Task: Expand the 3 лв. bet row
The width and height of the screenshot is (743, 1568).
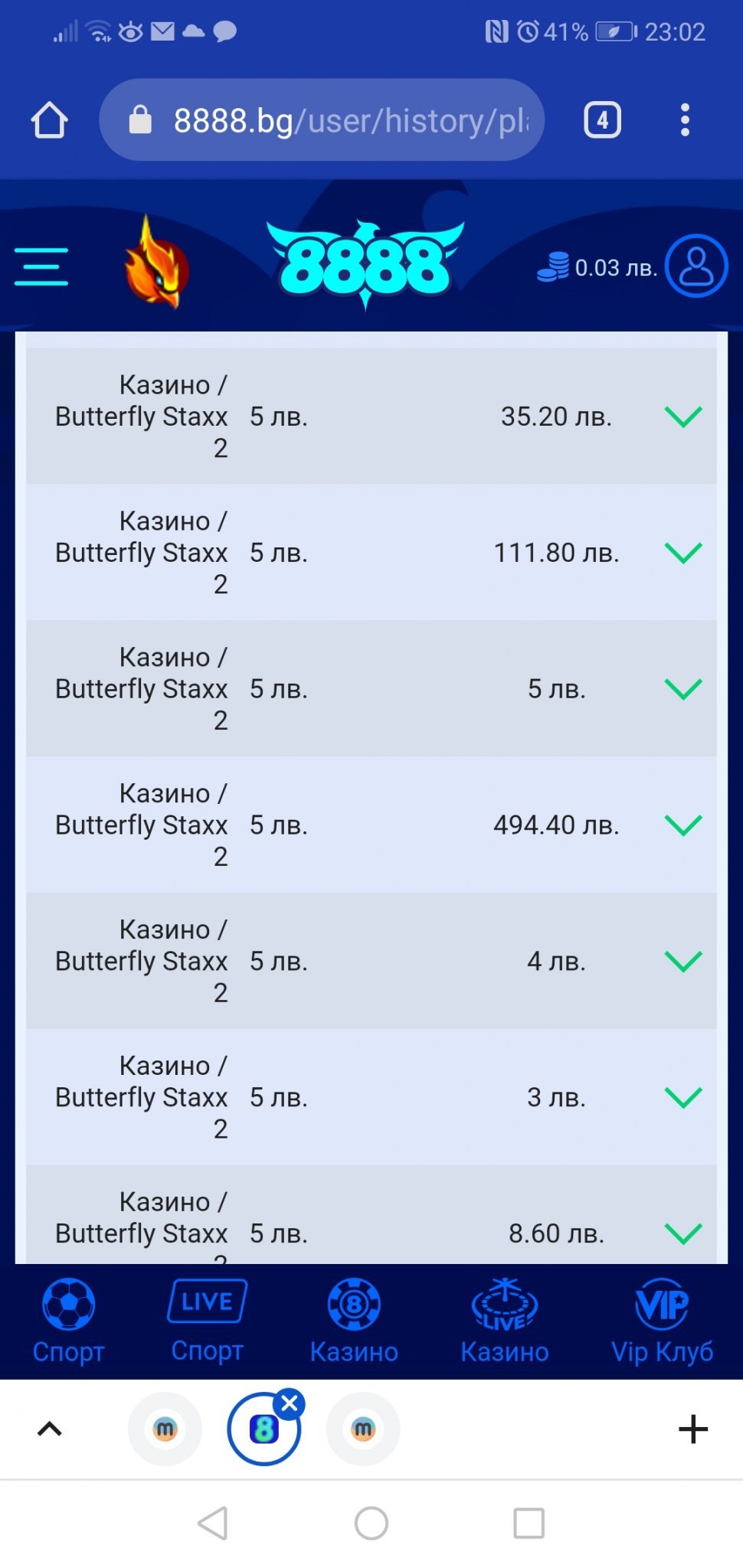Action: 683,1098
